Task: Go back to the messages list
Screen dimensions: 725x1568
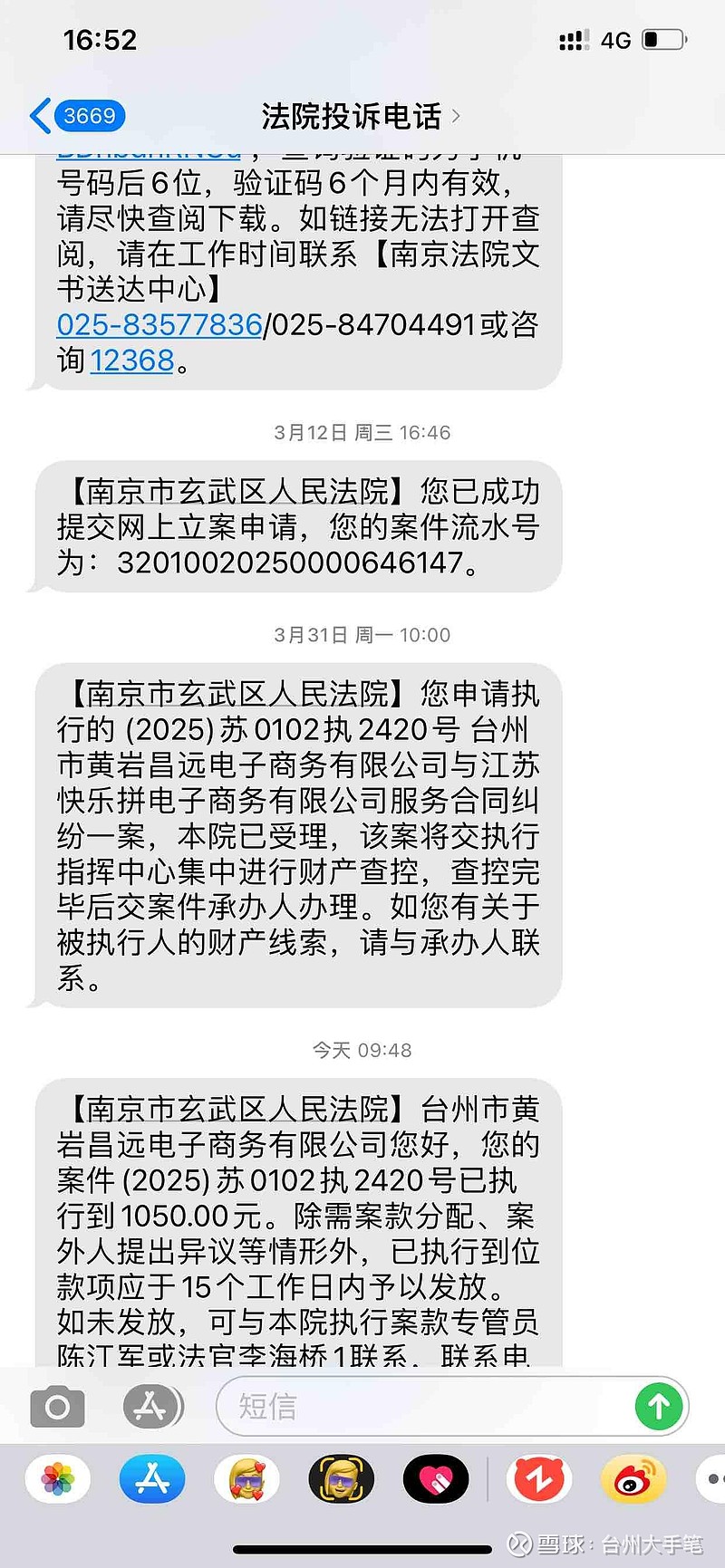Action: click(77, 116)
